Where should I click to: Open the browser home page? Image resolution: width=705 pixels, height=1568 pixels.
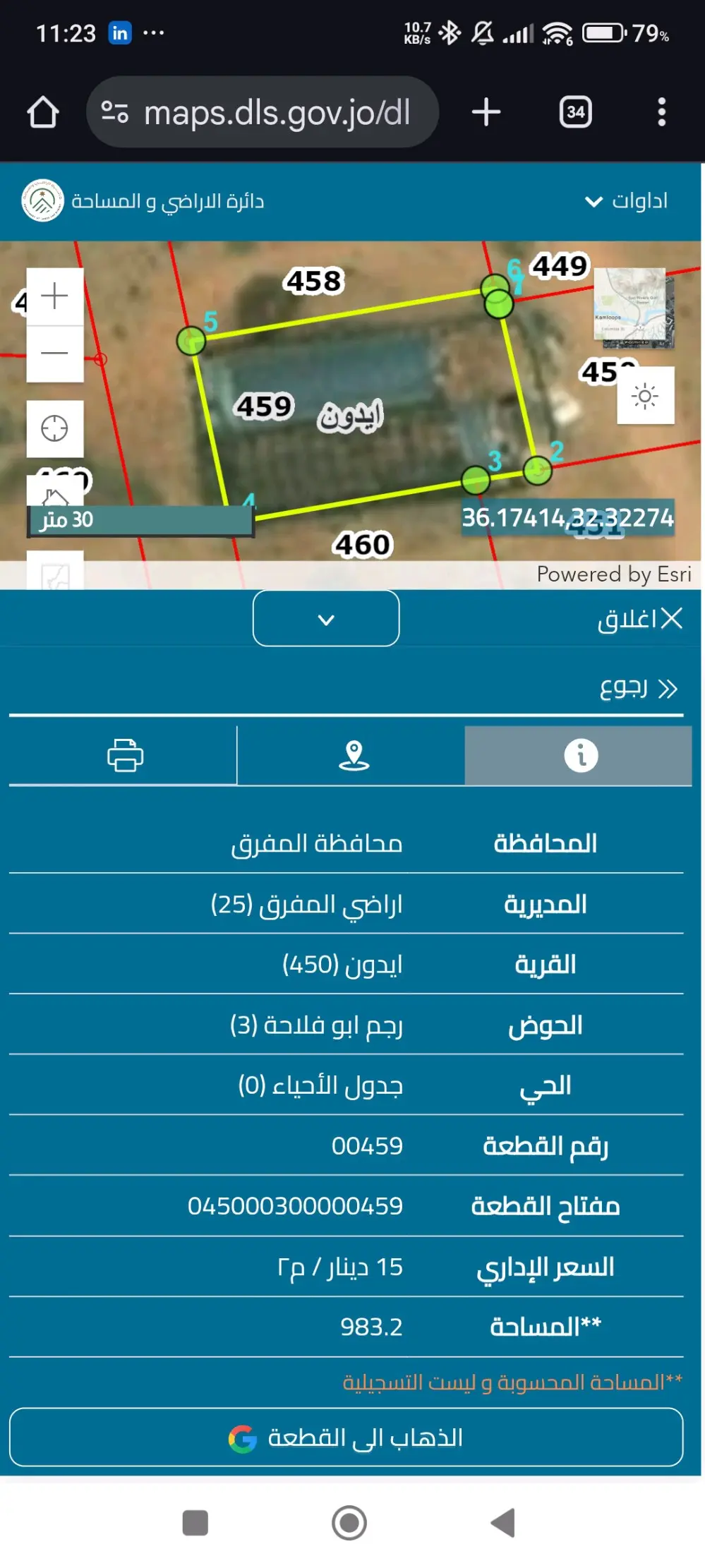click(42, 112)
